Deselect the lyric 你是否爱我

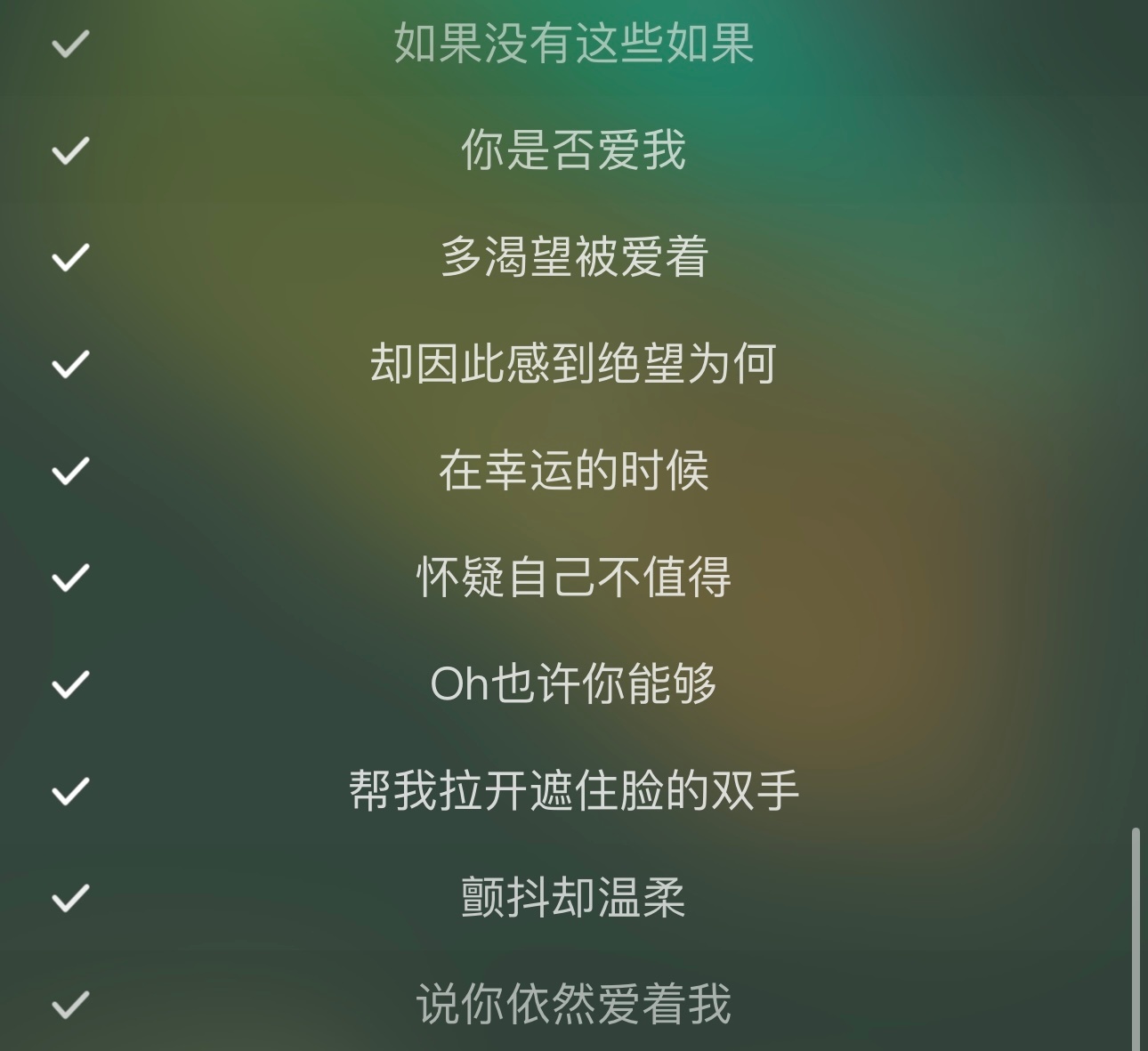click(70, 150)
